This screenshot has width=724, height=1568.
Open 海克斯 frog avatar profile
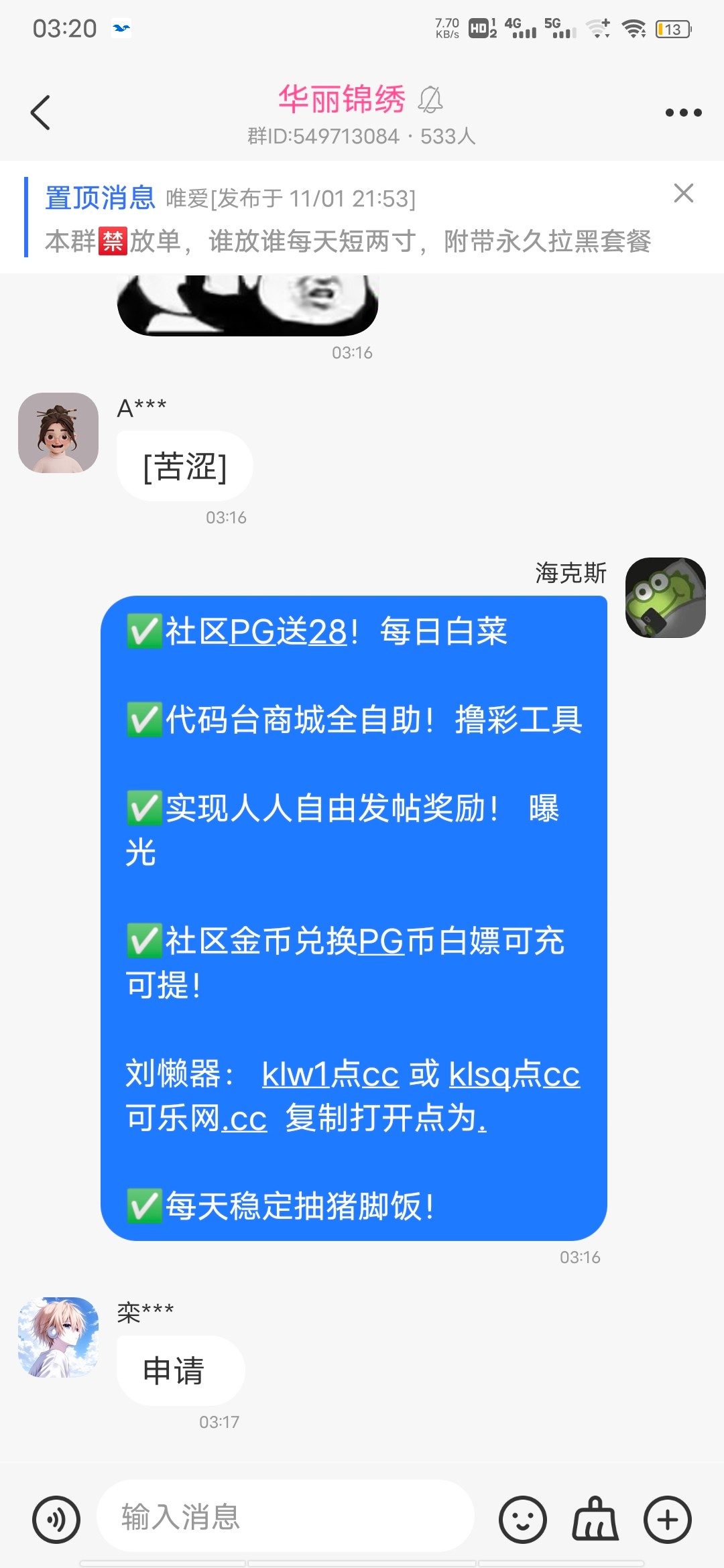click(665, 597)
